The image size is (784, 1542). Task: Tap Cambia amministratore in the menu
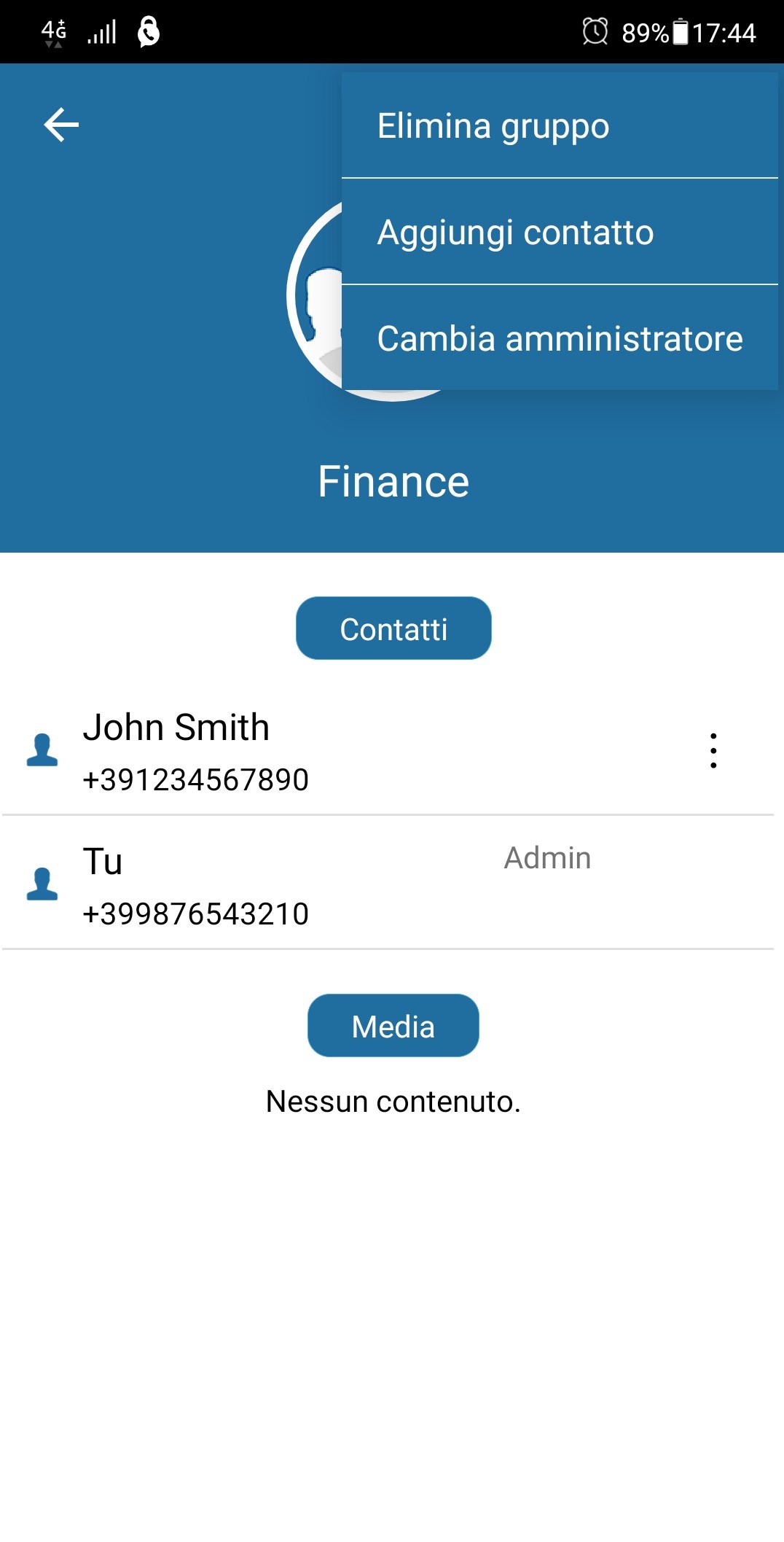pos(559,338)
